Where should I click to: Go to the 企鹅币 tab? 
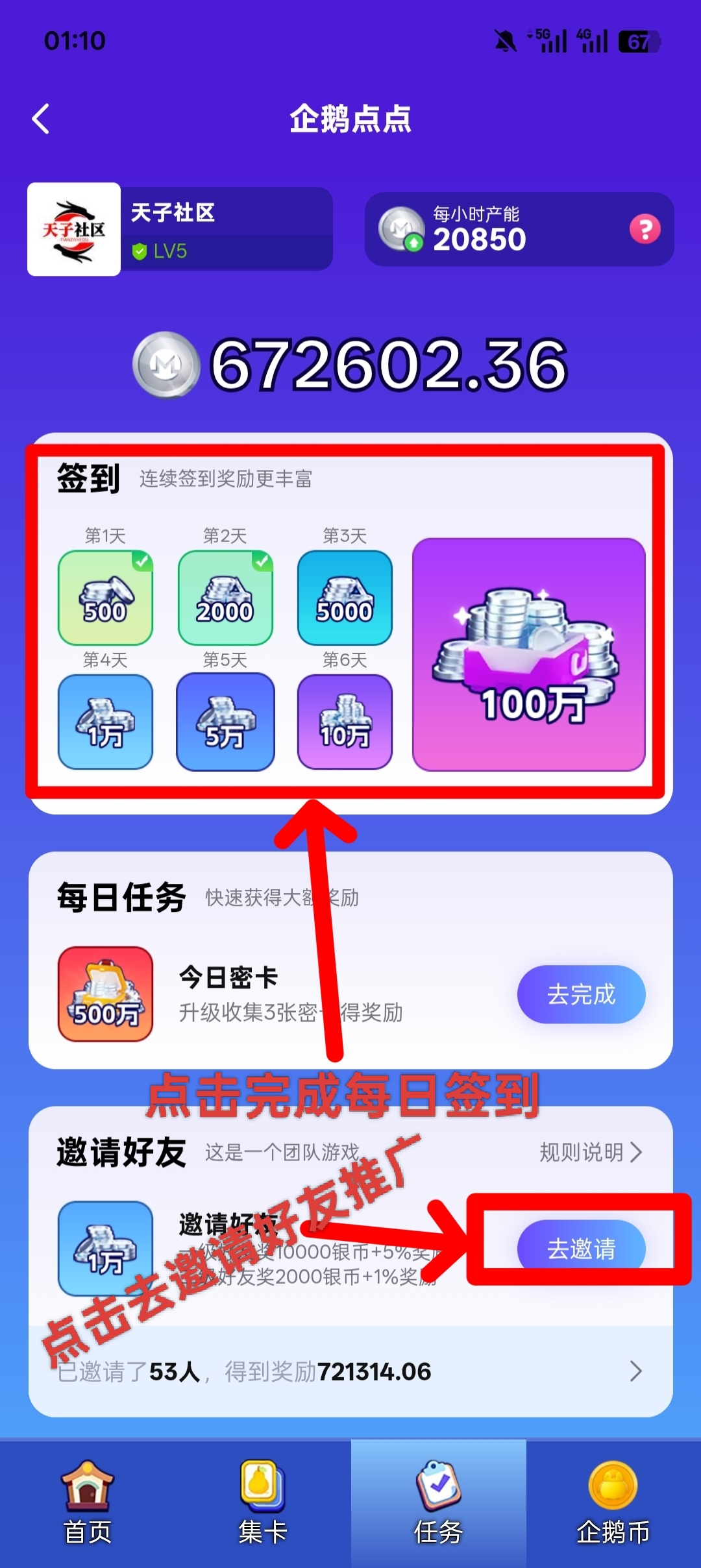click(613, 1502)
